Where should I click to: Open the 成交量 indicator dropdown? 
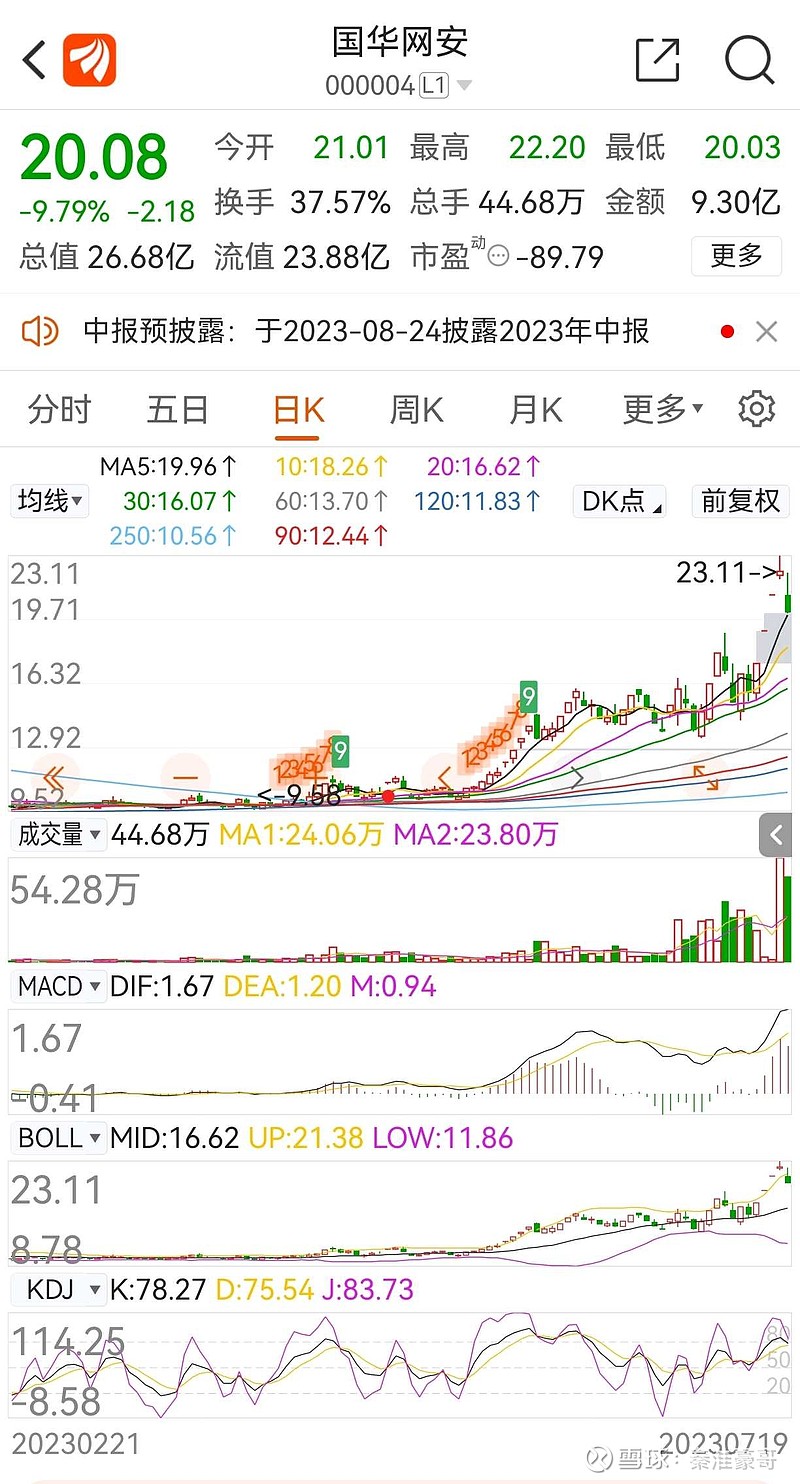[57, 834]
